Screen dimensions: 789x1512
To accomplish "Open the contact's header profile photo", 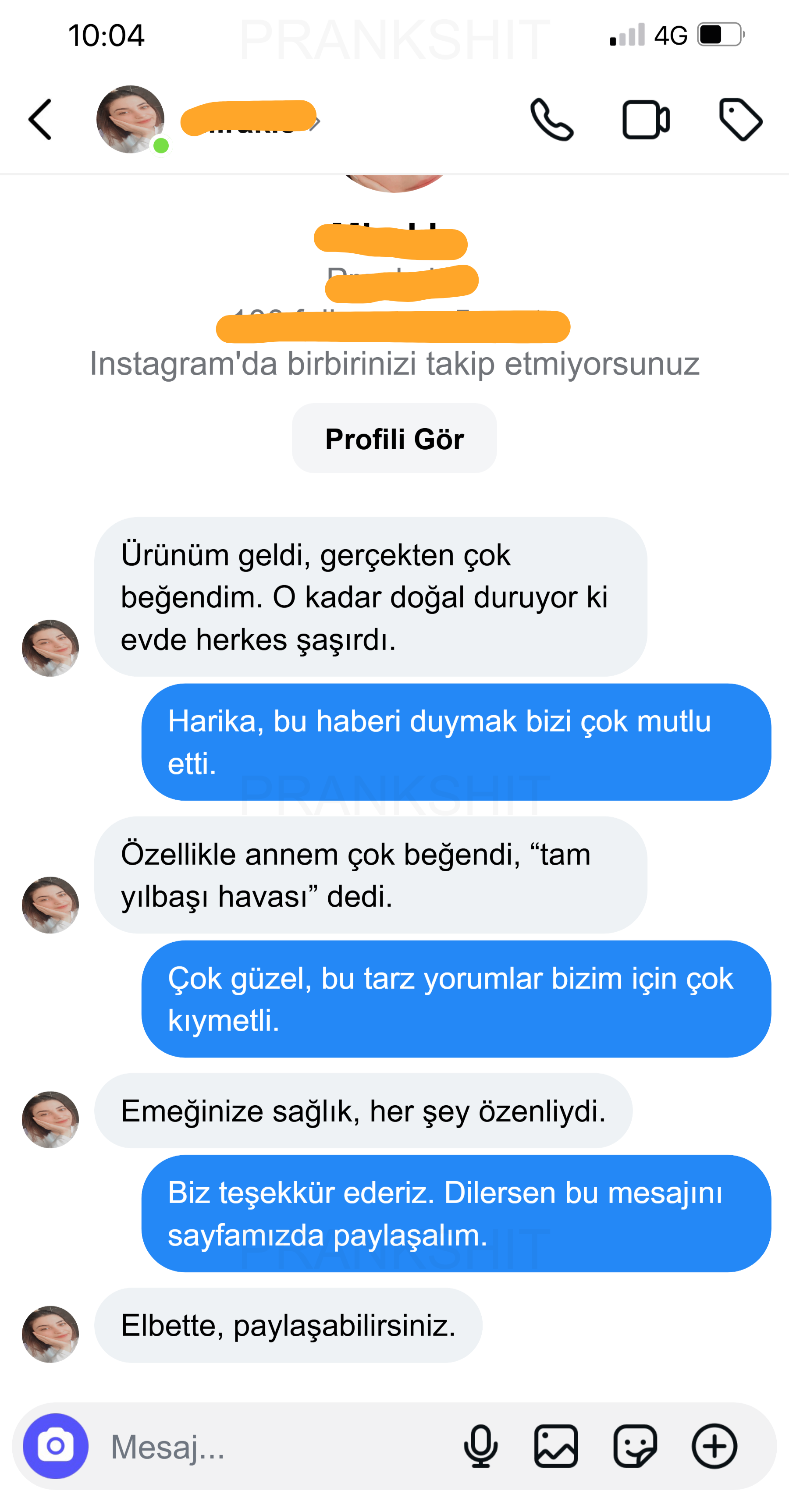I will (x=130, y=120).
